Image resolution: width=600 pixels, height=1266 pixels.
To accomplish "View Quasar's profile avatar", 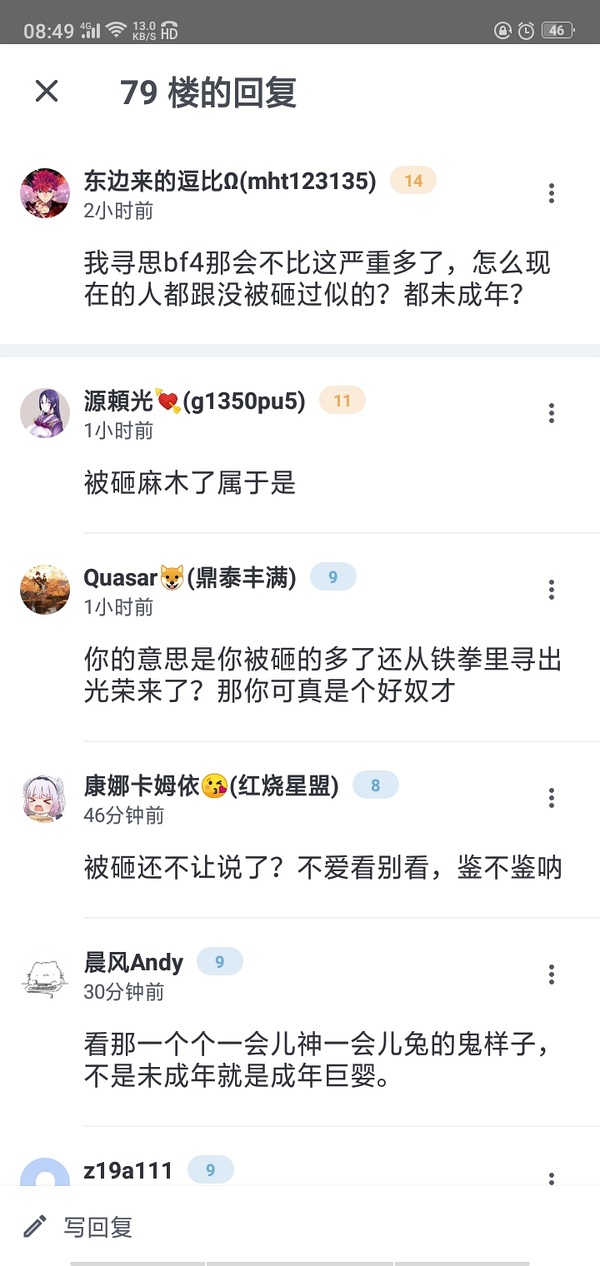I will [45, 590].
